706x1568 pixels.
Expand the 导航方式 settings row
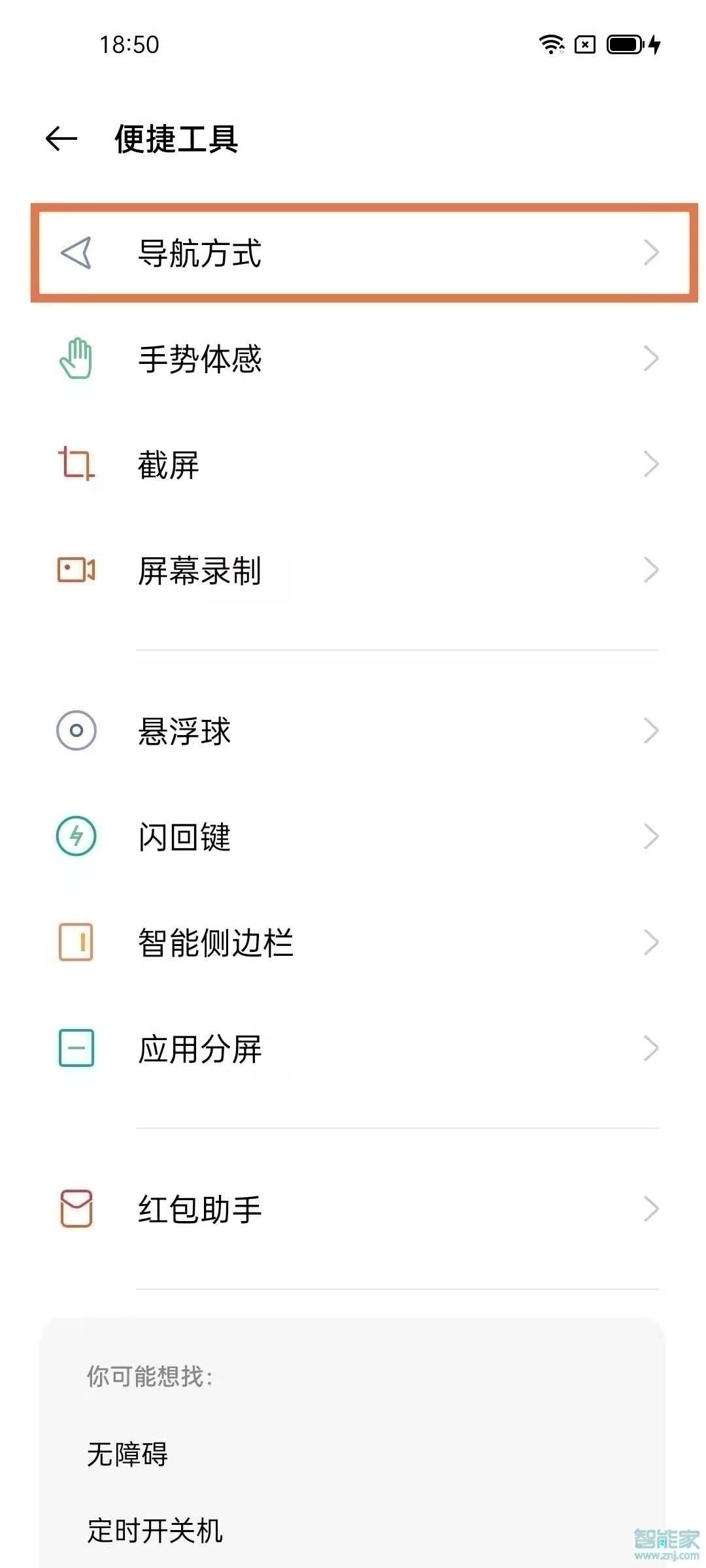click(x=360, y=253)
